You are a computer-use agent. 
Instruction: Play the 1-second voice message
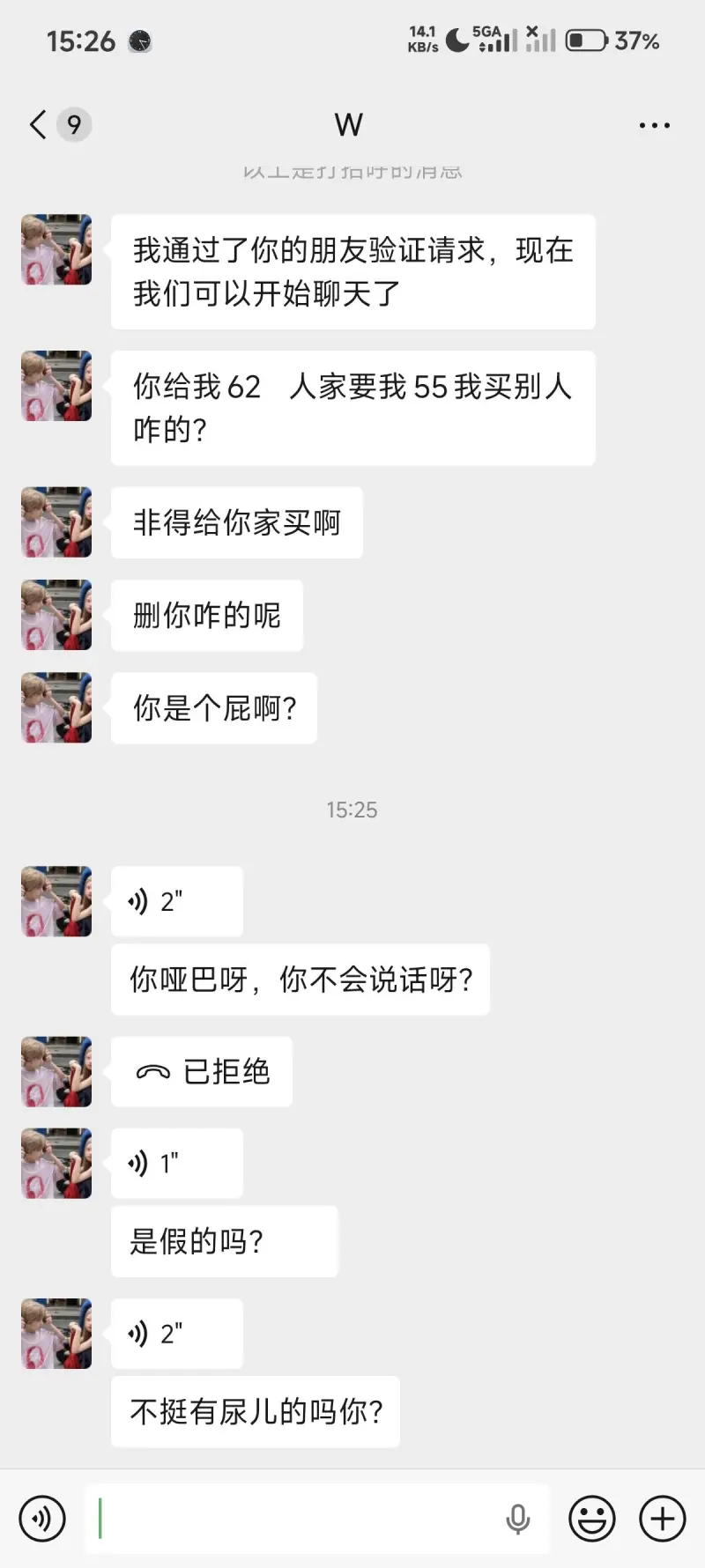[x=176, y=1163]
